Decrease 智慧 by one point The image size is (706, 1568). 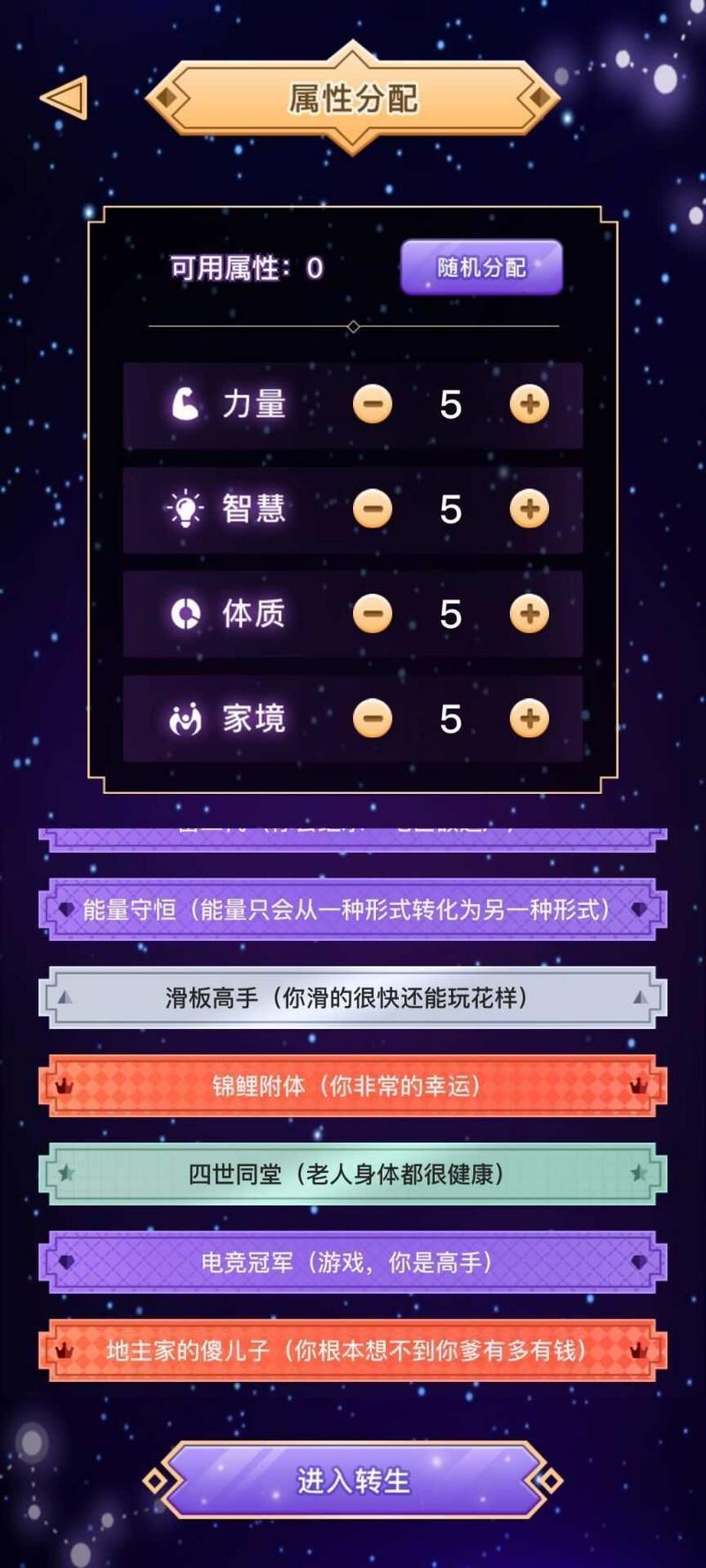pos(372,509)
